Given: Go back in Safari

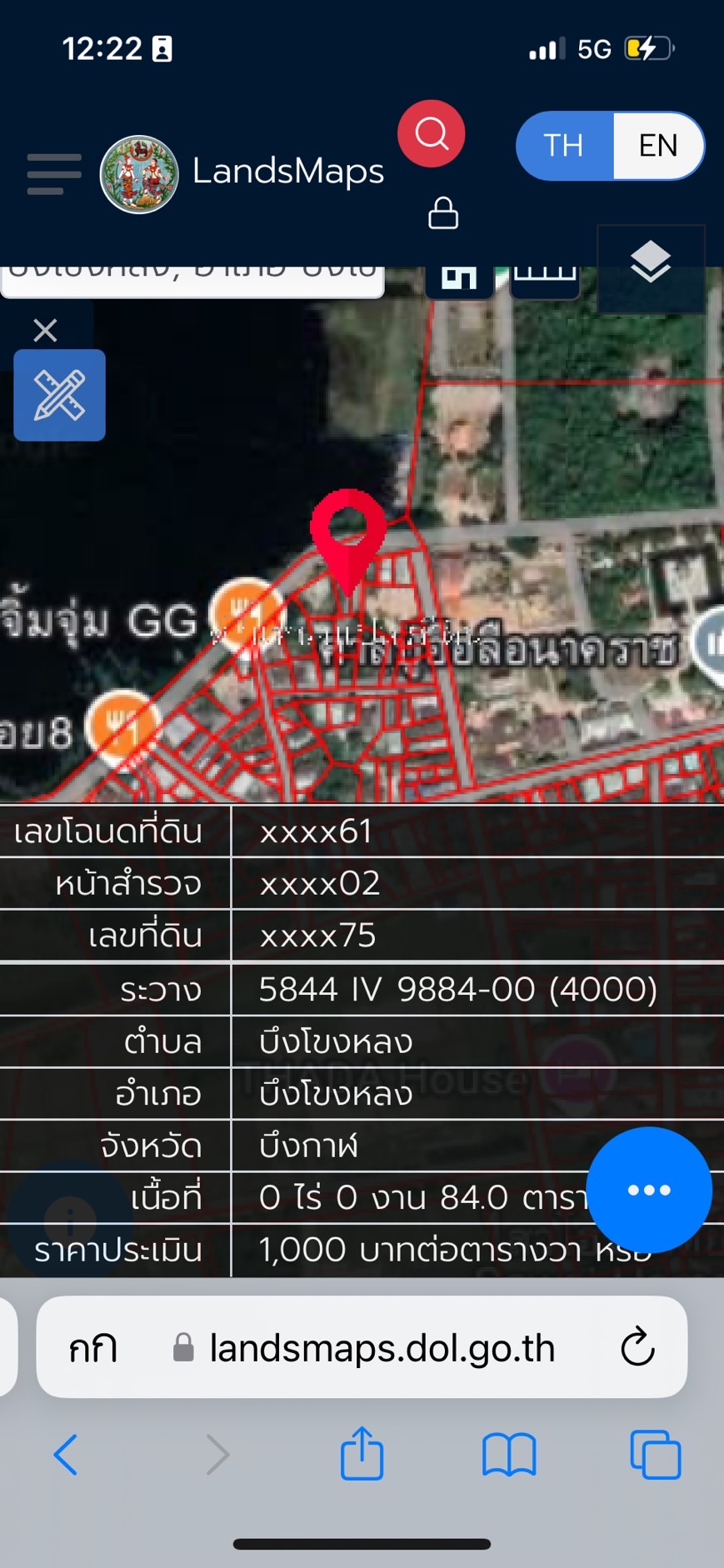Looking at the screenshot, I should click(66, 1455).
